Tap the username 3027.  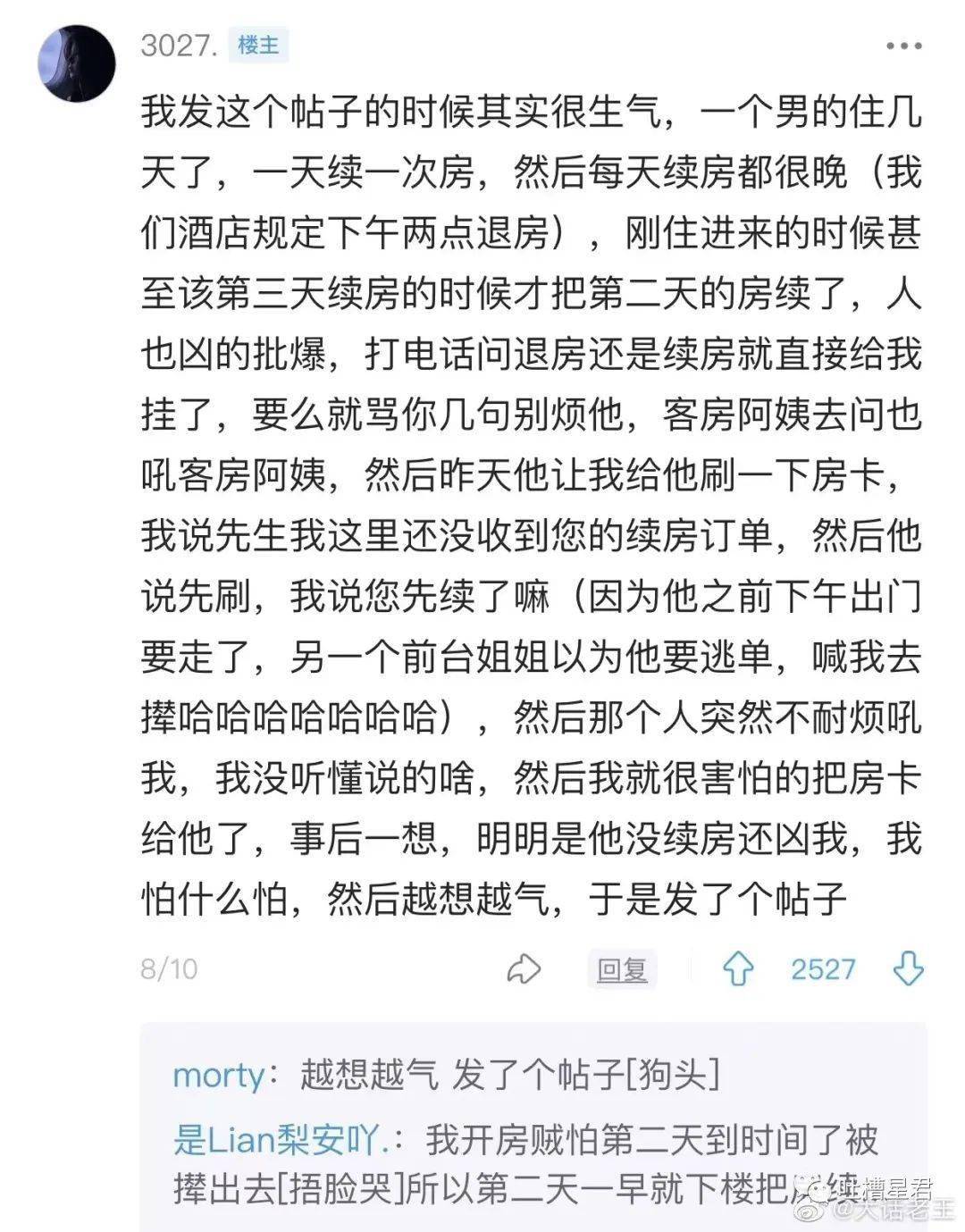(179, 45)
